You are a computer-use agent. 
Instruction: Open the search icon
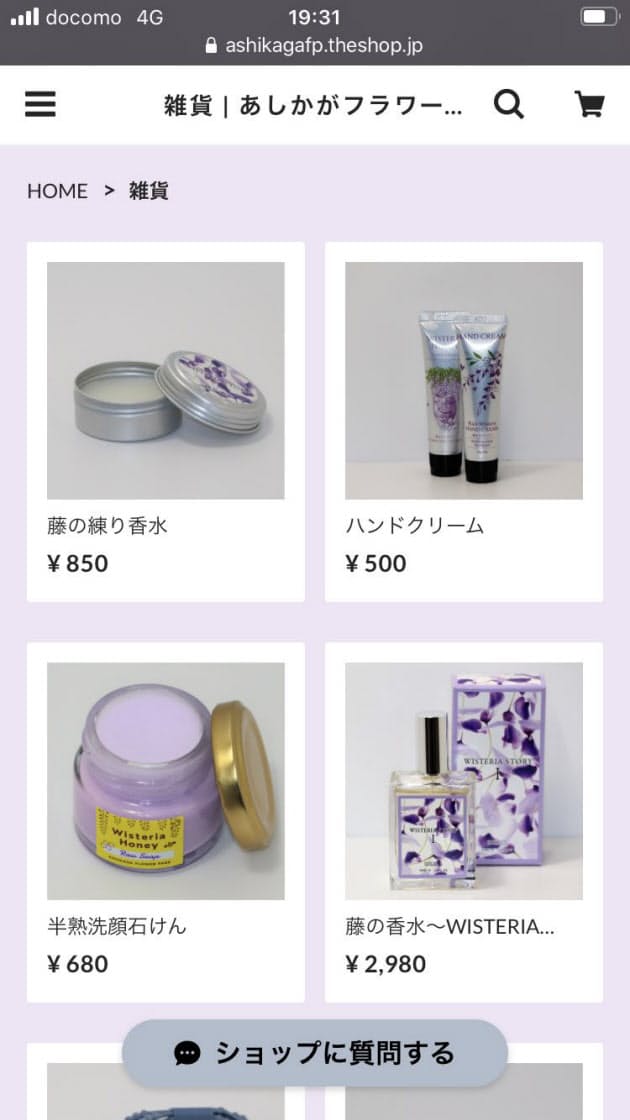[x=509, y=104]
